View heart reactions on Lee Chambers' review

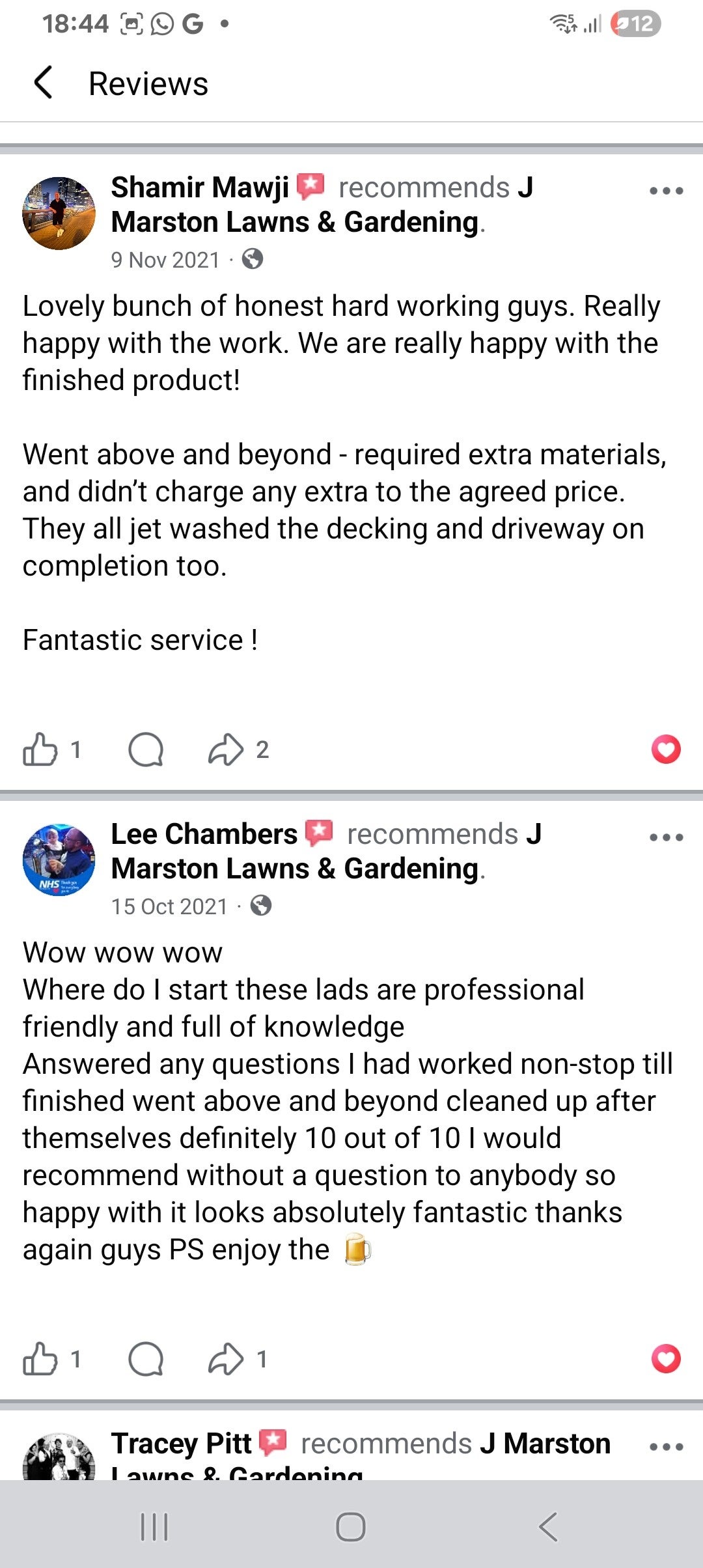pos(665,1358)
